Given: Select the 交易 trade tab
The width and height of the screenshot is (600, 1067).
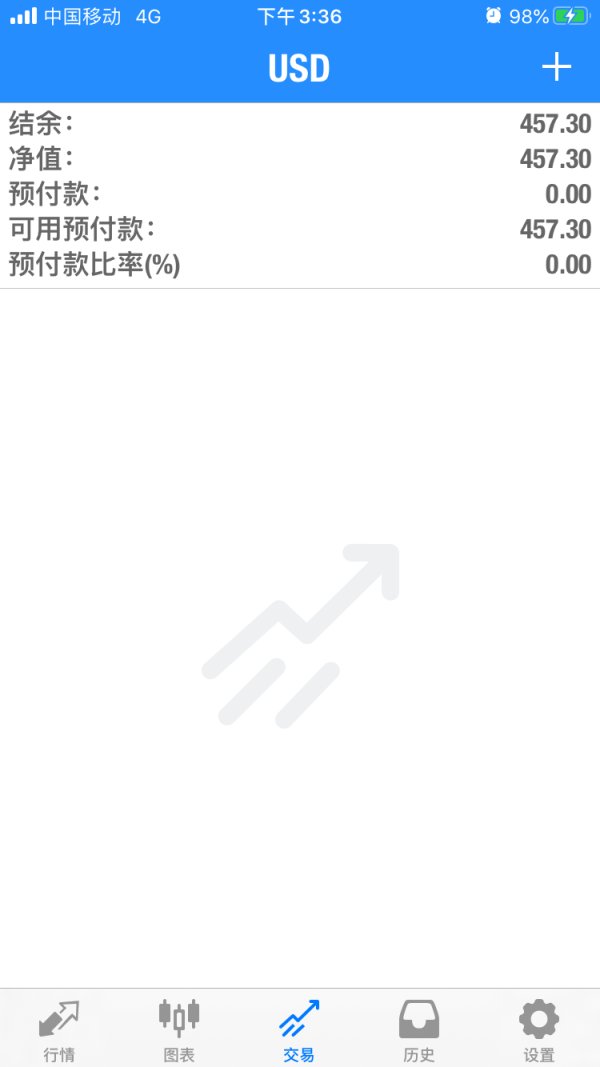Looking at the screenshot, I should click(x=299, y=1030).
